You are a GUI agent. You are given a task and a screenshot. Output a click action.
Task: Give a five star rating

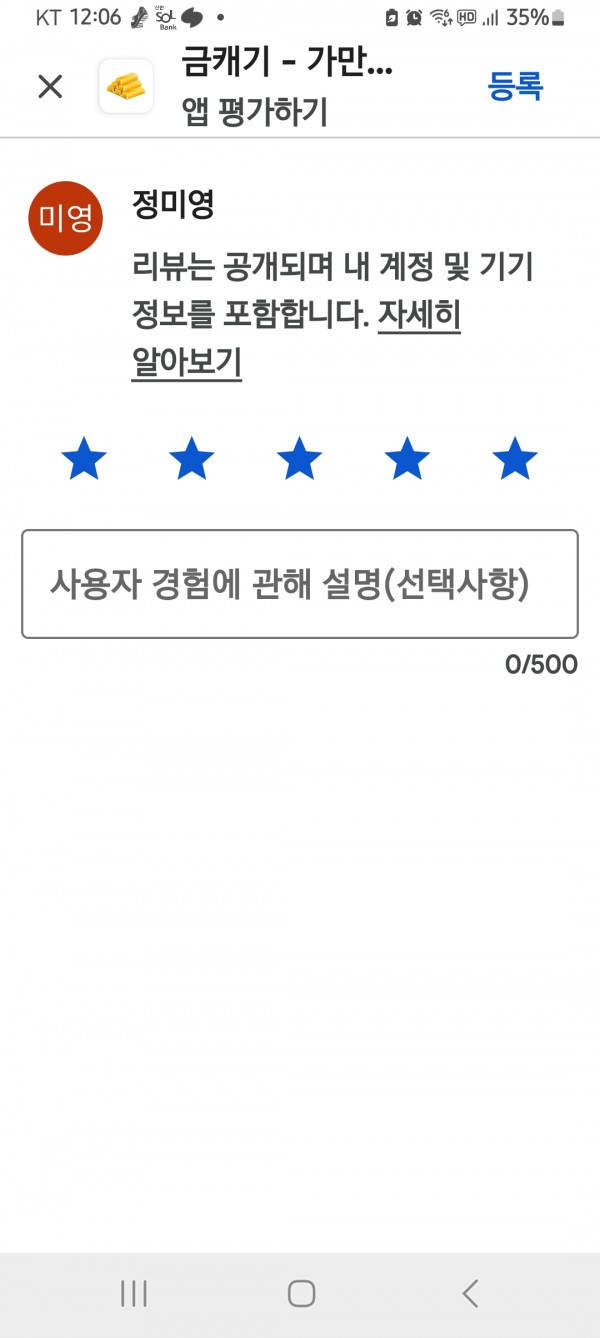(515, 459)
